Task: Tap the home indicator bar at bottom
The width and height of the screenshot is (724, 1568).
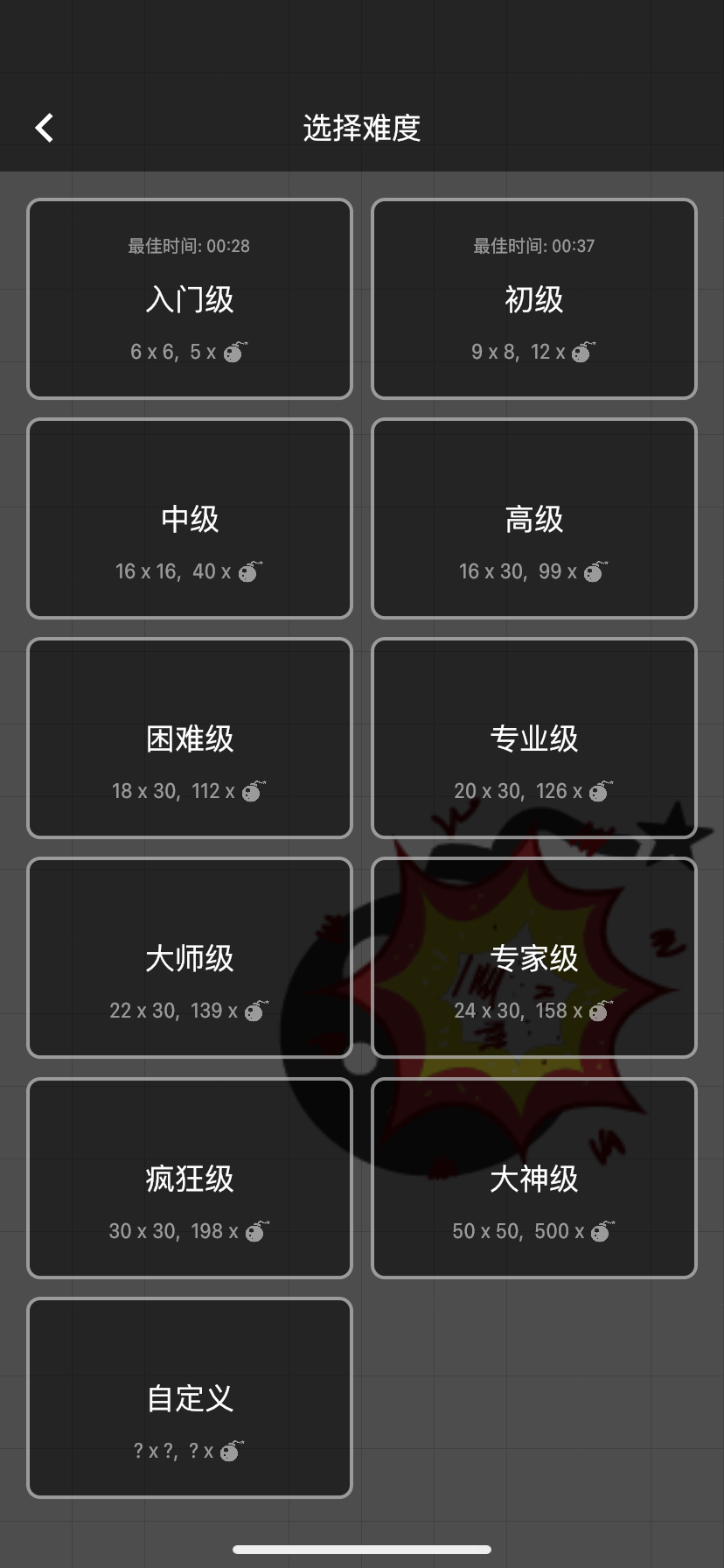Action: coord(361,1549)
